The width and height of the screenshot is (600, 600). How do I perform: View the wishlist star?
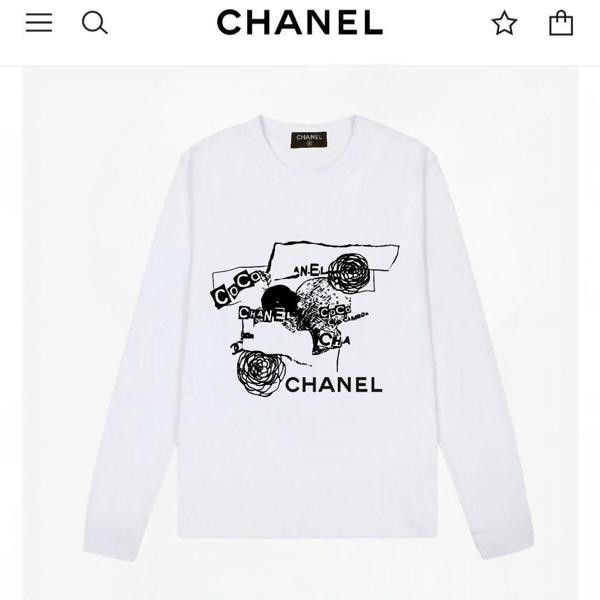pyautogui.click(x=504, y=24)
